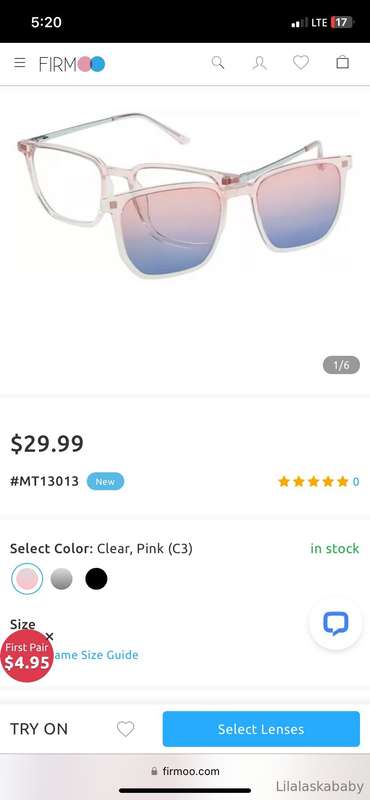Open the First Pair $4.95 promo

[27, 656]
